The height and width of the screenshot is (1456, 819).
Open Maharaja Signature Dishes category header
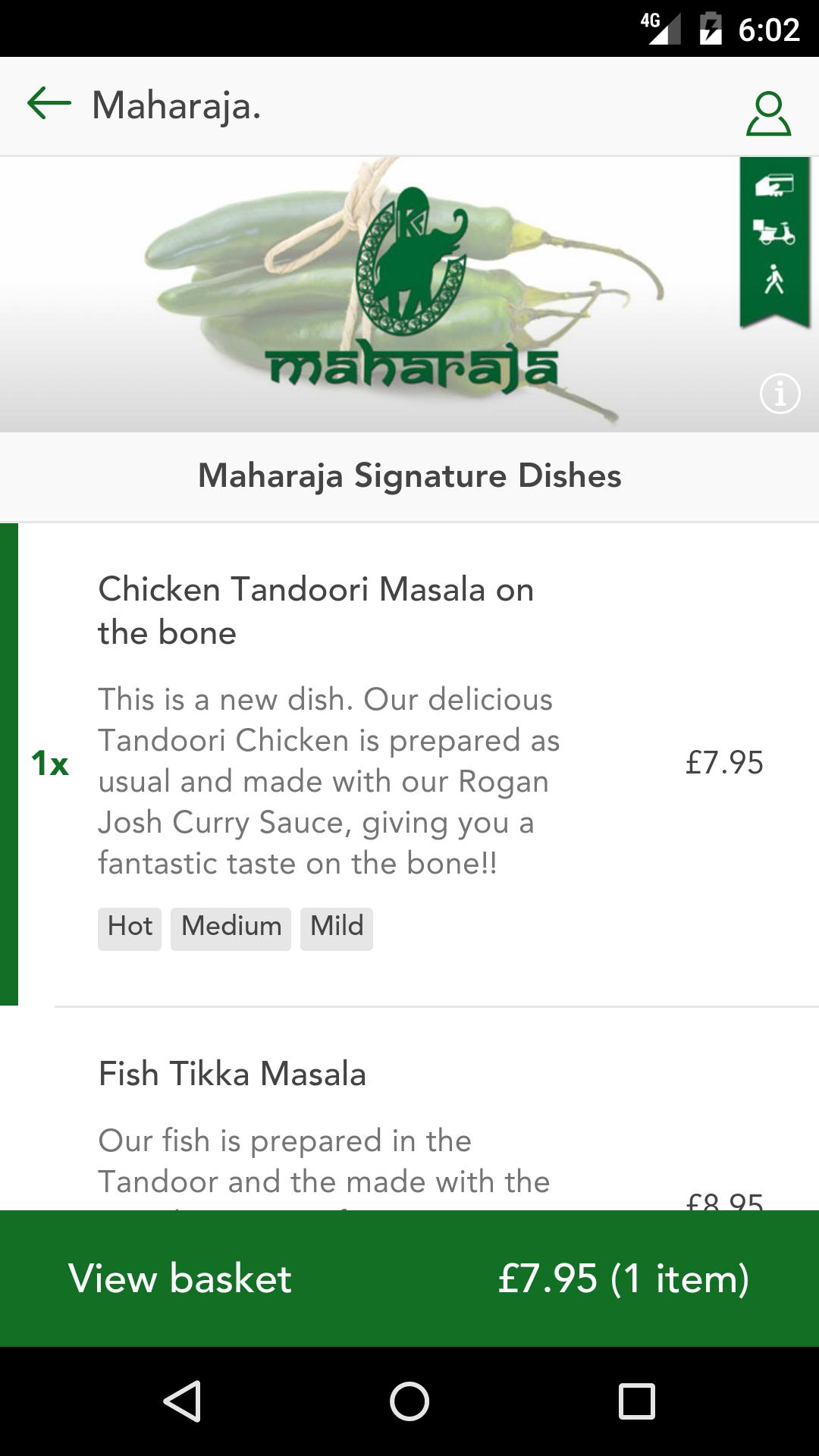click(x=409, y=476)
